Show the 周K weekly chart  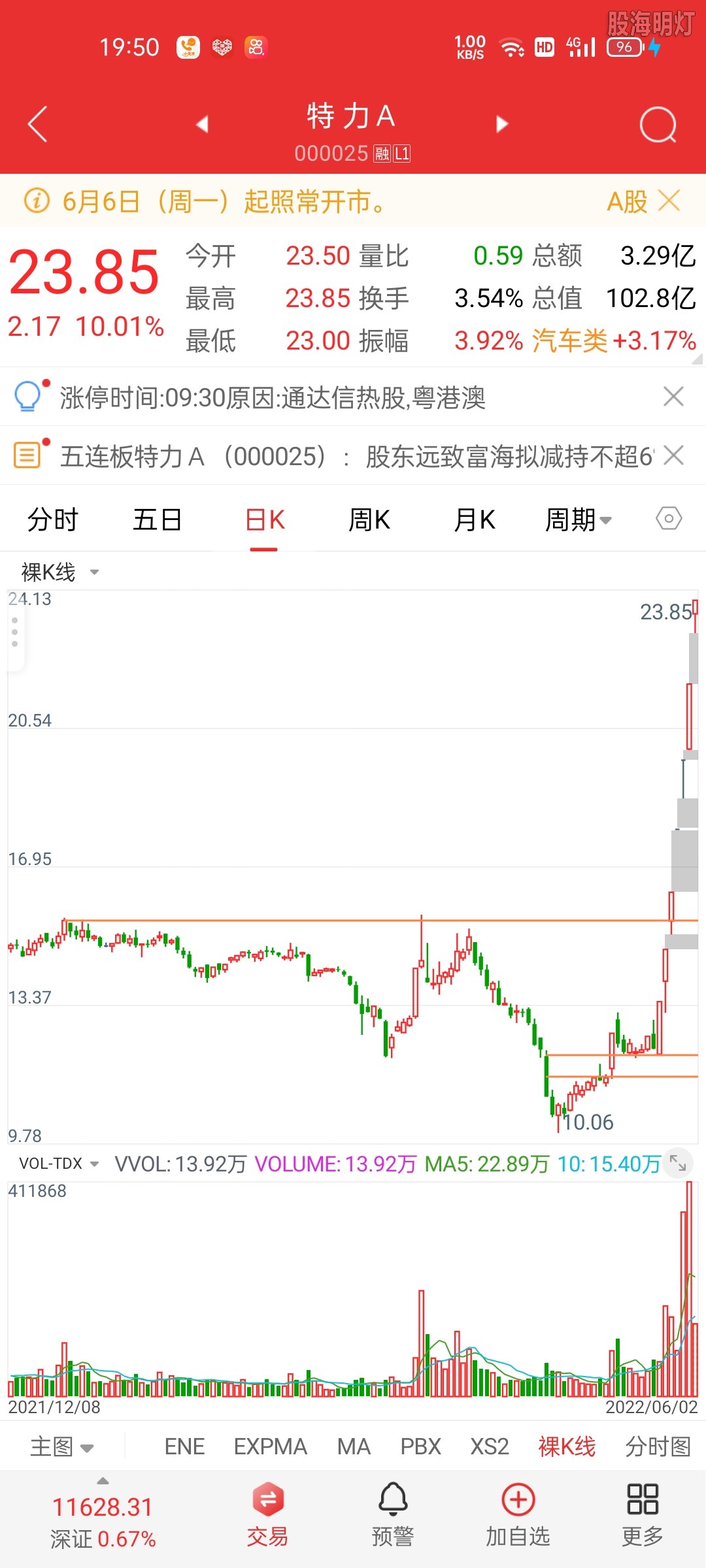click(x=369, y=520)
